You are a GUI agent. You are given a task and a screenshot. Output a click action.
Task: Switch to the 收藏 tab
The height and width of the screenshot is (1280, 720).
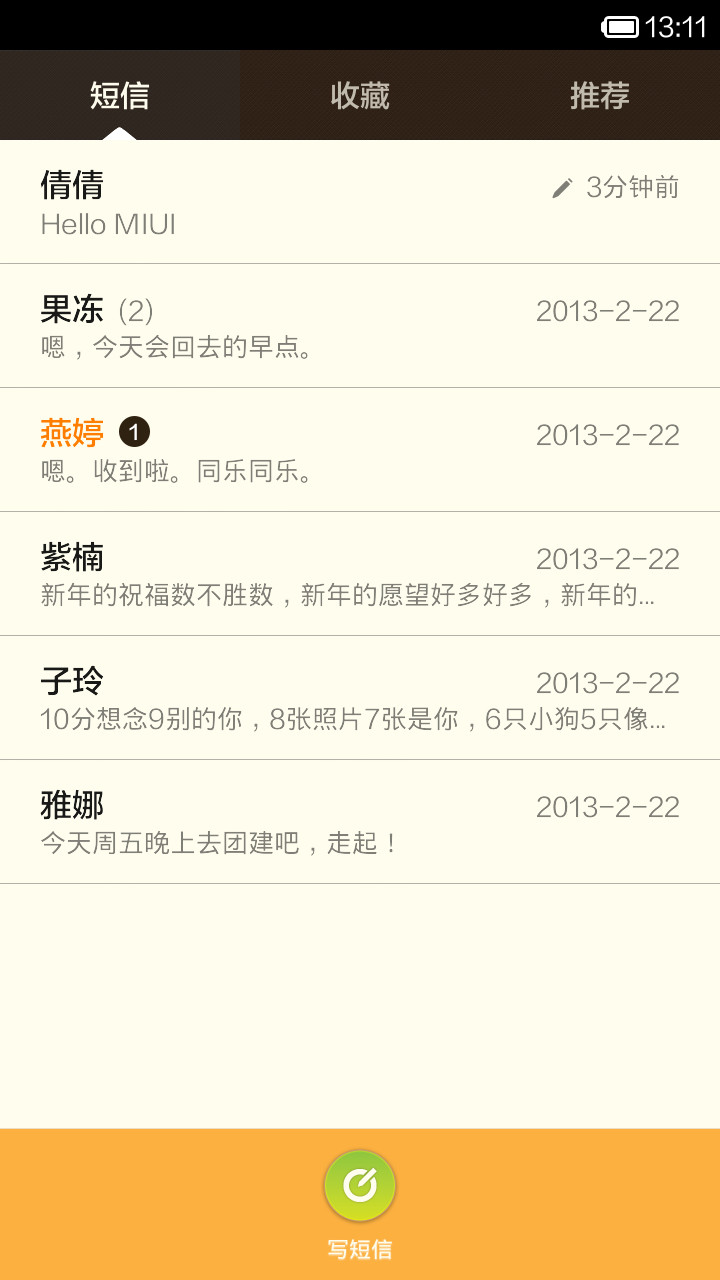point(360,95)
